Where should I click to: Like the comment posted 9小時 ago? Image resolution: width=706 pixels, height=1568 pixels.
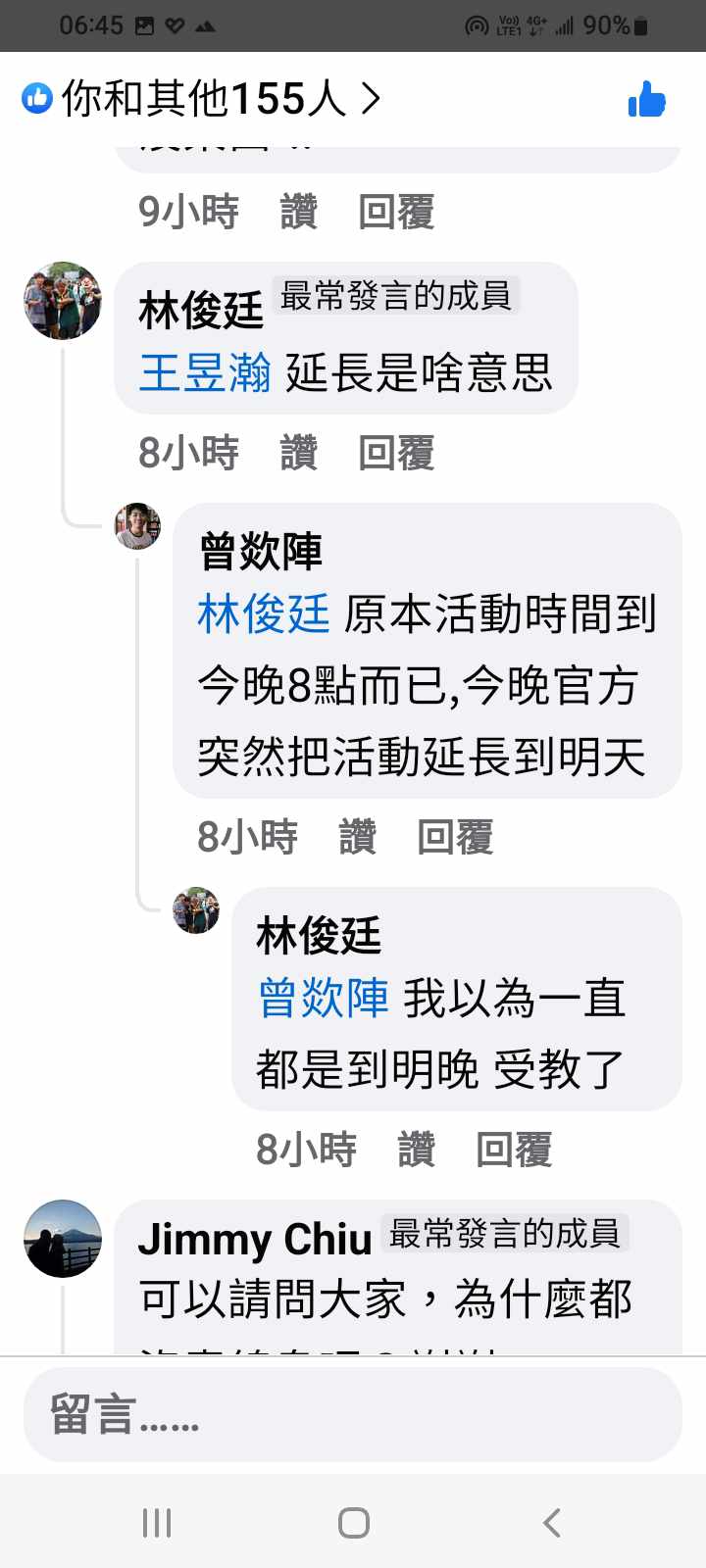[x=298, y=212]
